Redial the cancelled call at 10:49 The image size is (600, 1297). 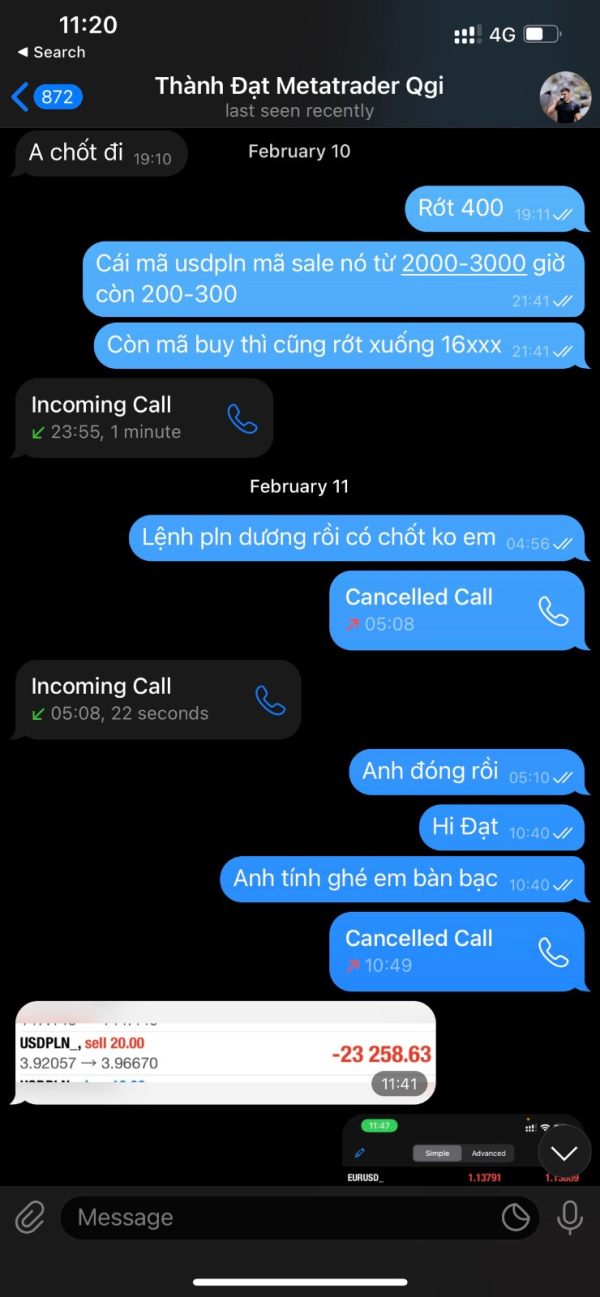[x=553, y=951]
